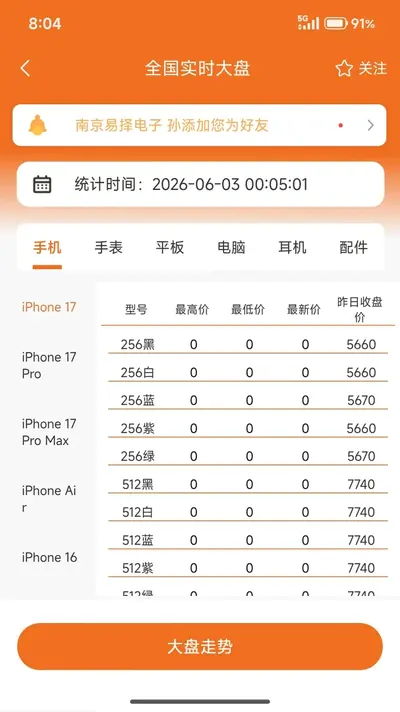Screen dimensions: 400x712
Task: Select iPhone 17 Pro Max in the sidebar
Action: [x=49, y=432]
